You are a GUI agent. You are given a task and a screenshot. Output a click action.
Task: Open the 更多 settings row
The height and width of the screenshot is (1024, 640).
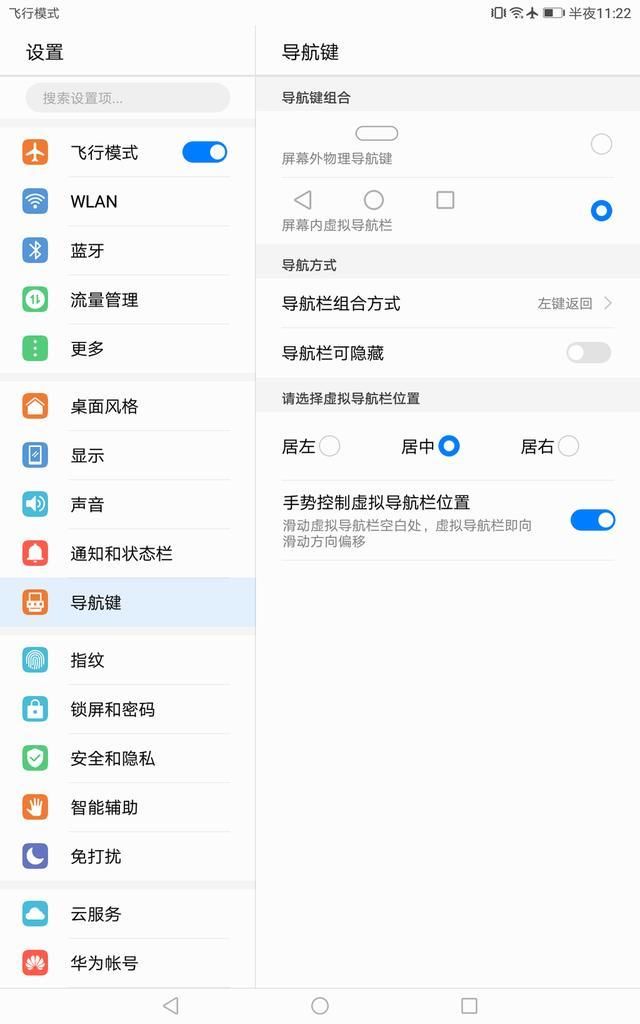(128, 348)
